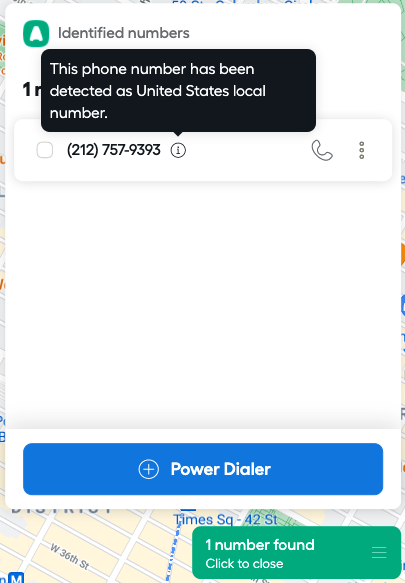
Task: Call (212) 757-9393 with the phone icon
Action: tap(322, 150)
